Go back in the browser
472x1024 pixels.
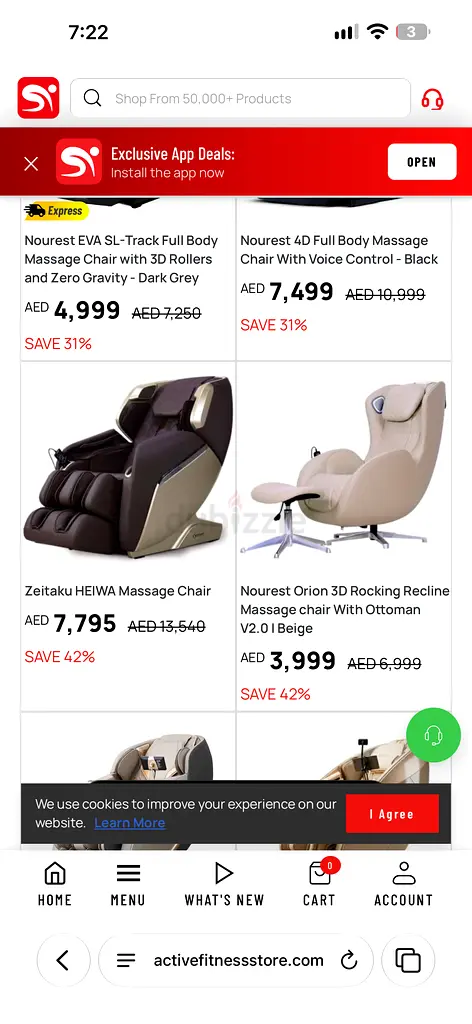63,960
